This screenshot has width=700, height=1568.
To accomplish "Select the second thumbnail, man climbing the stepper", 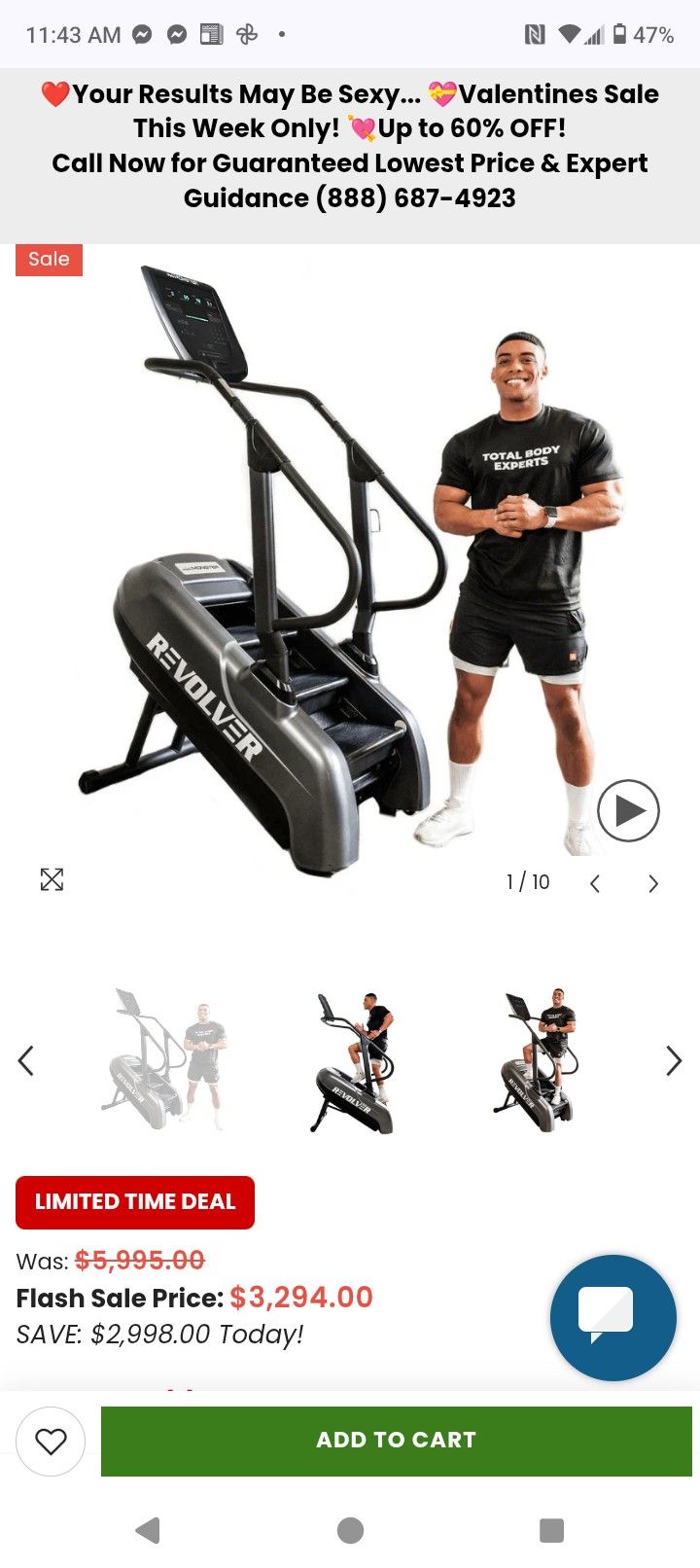I will [354, 1060].
